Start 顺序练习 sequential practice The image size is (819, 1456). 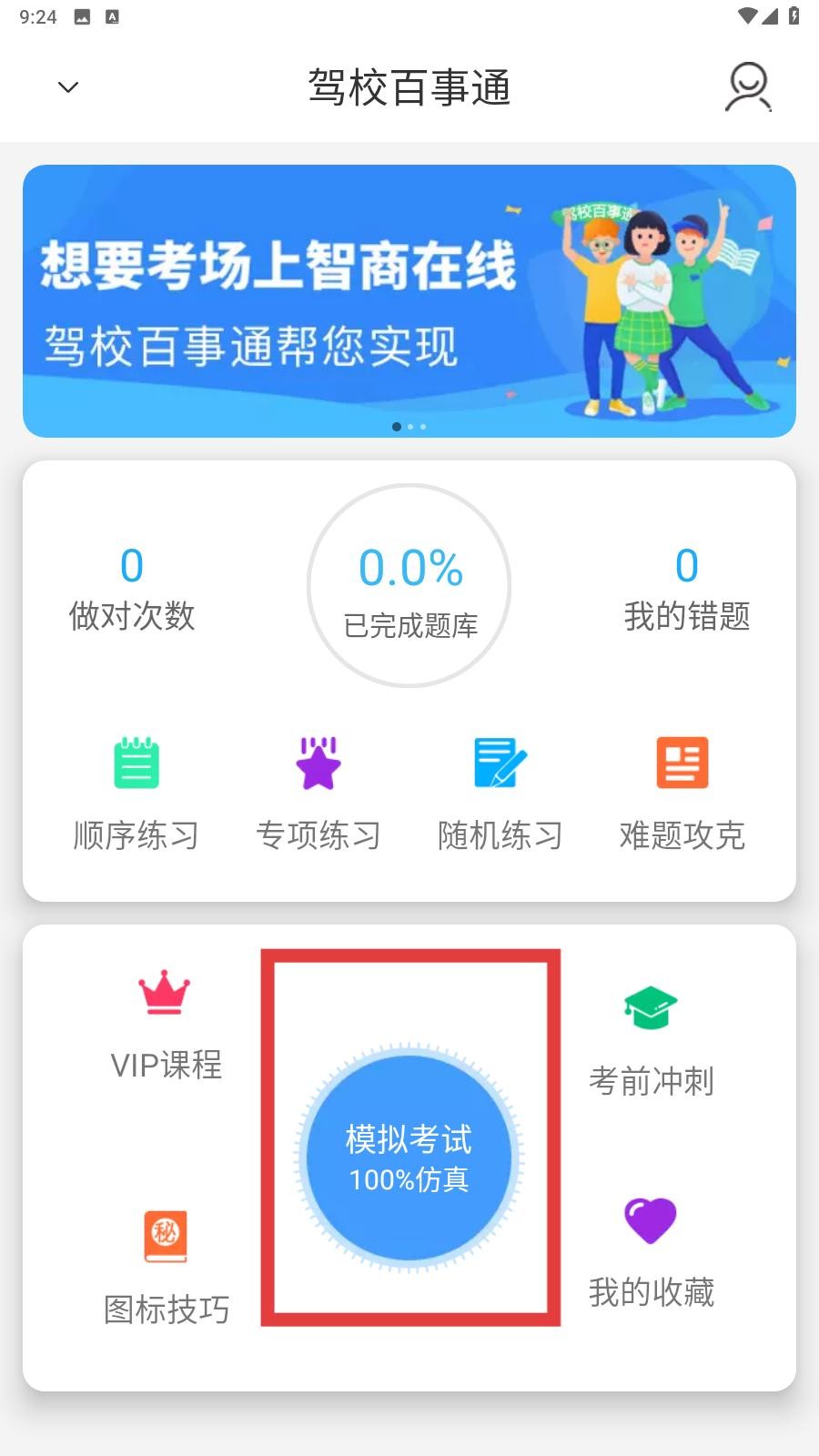(x=136, y=794)
